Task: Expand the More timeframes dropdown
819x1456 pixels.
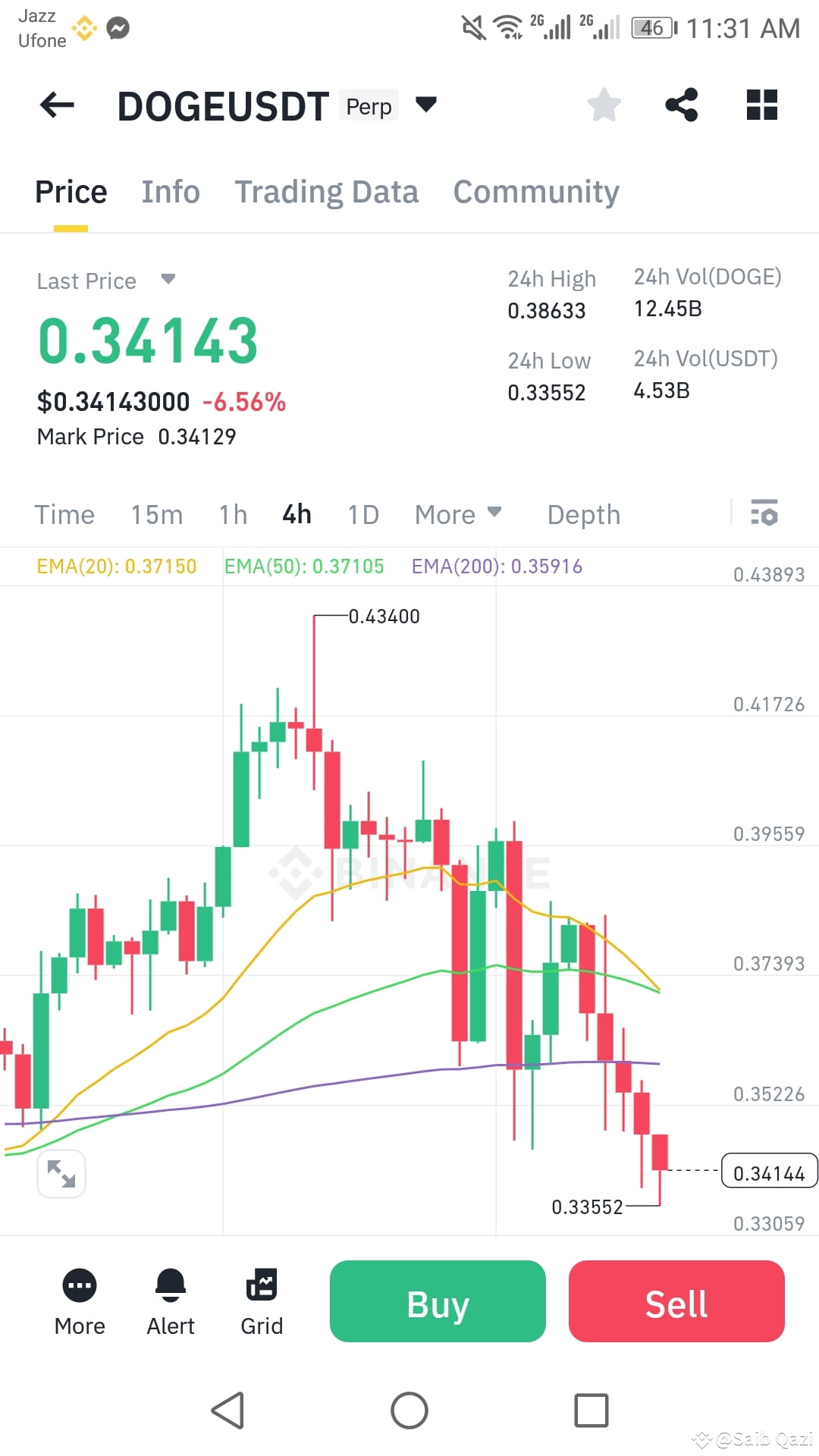Action: (x=457, y=514)
